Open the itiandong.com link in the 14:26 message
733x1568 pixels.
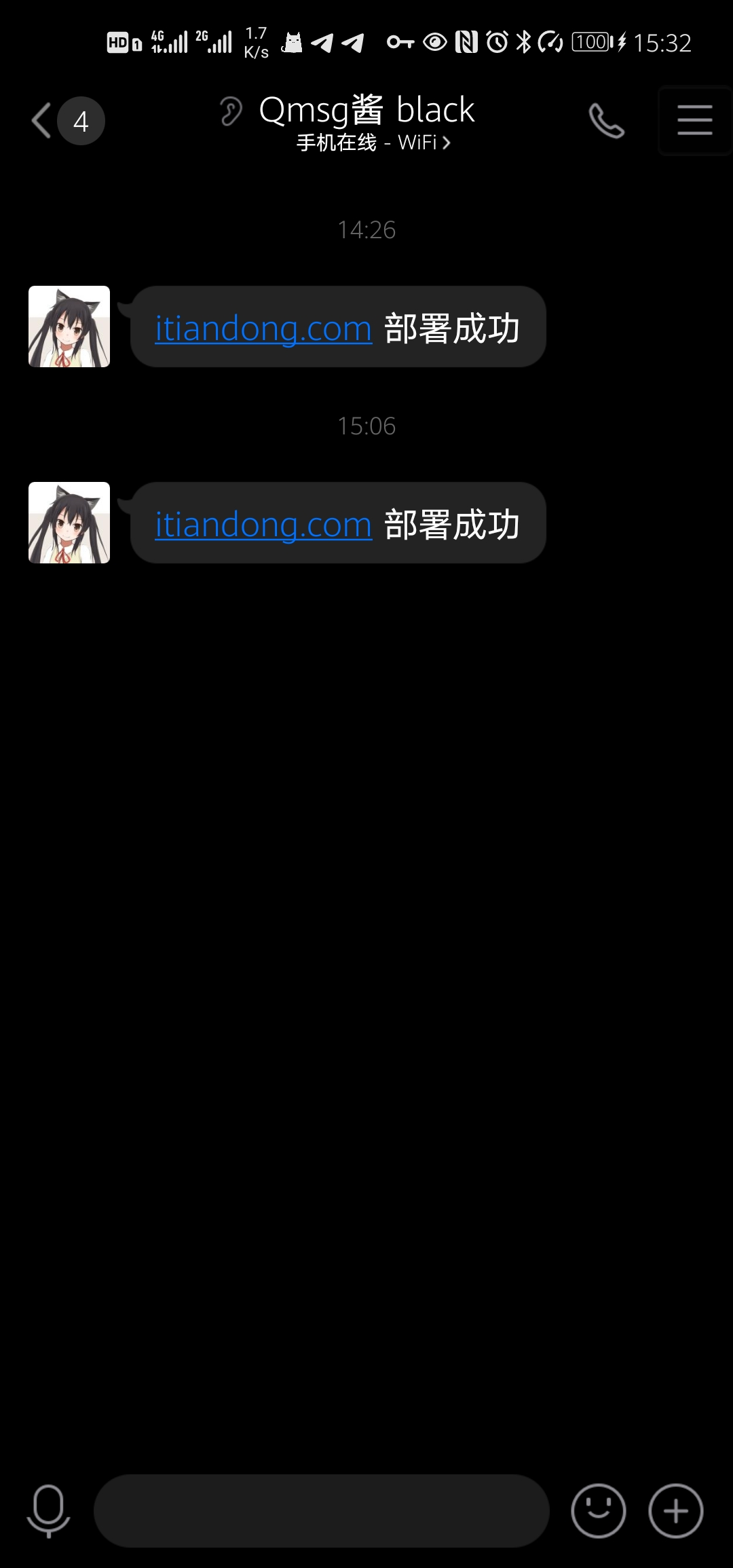(x=263, y=328)
